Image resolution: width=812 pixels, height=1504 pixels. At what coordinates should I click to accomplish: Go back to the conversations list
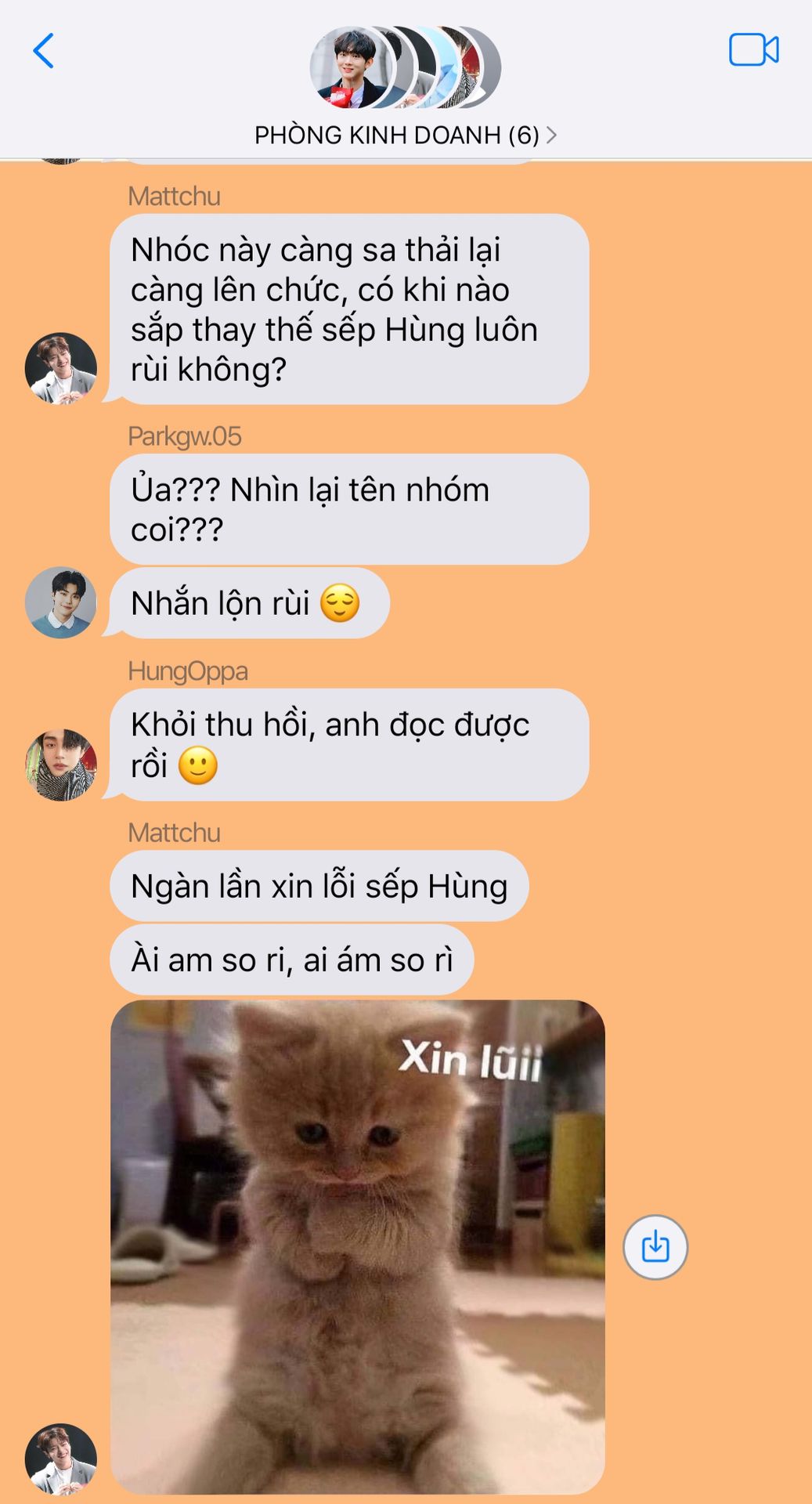[x=44, y=51]
